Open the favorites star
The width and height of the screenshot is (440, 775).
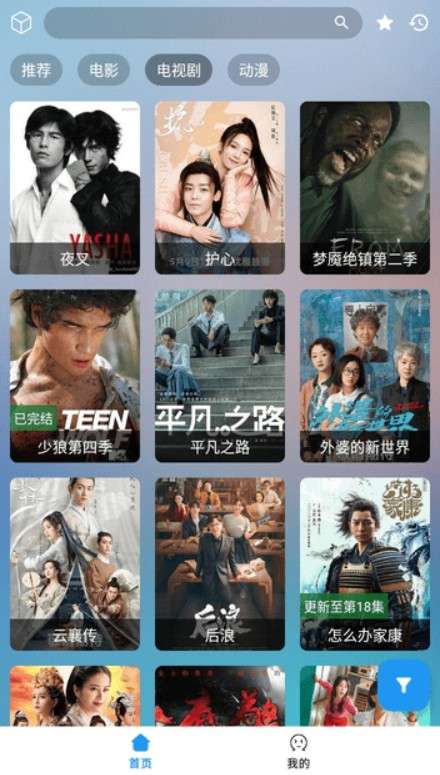(x=385, y=23)
